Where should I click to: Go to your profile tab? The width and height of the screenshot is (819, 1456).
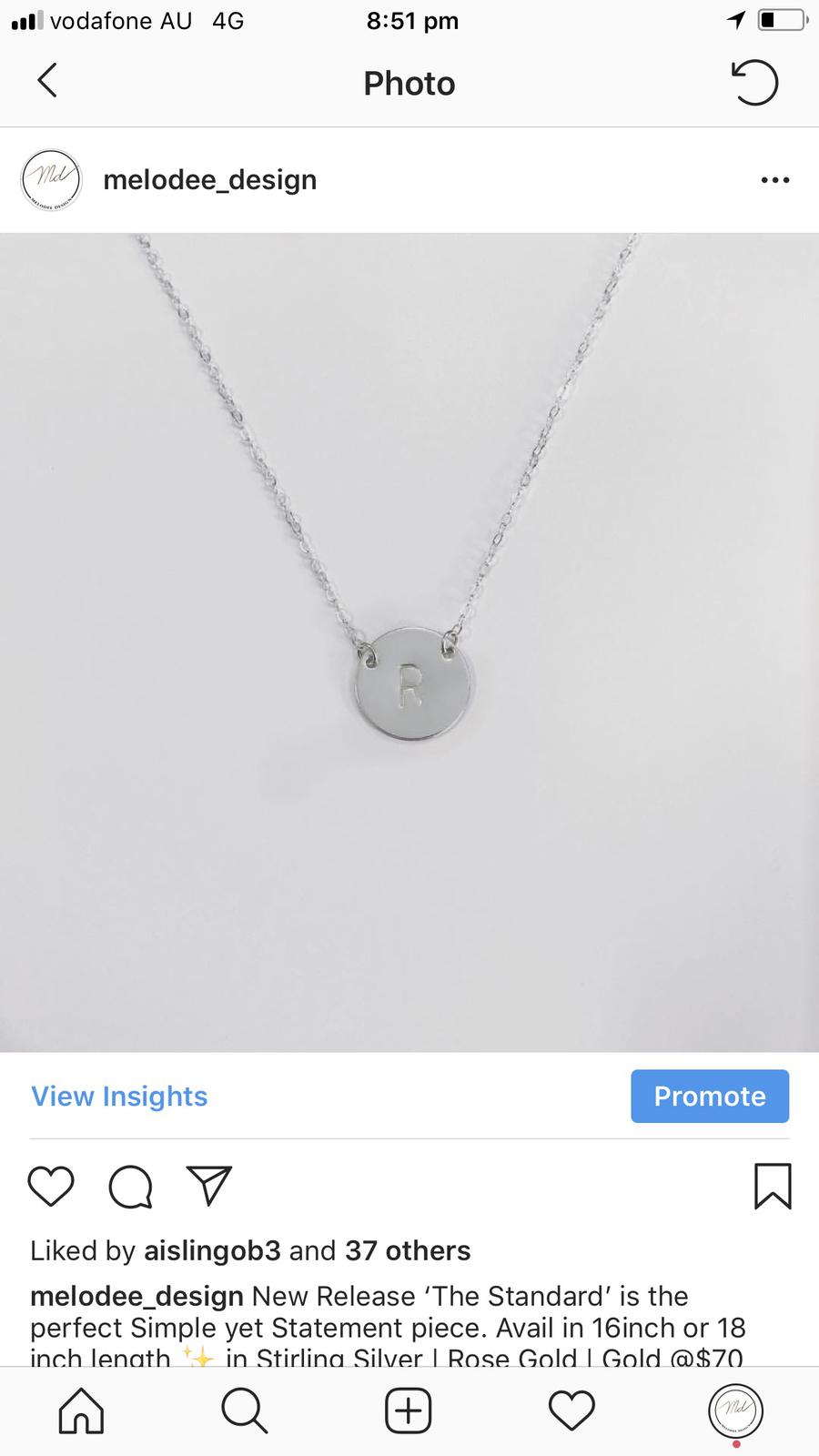735,1410
